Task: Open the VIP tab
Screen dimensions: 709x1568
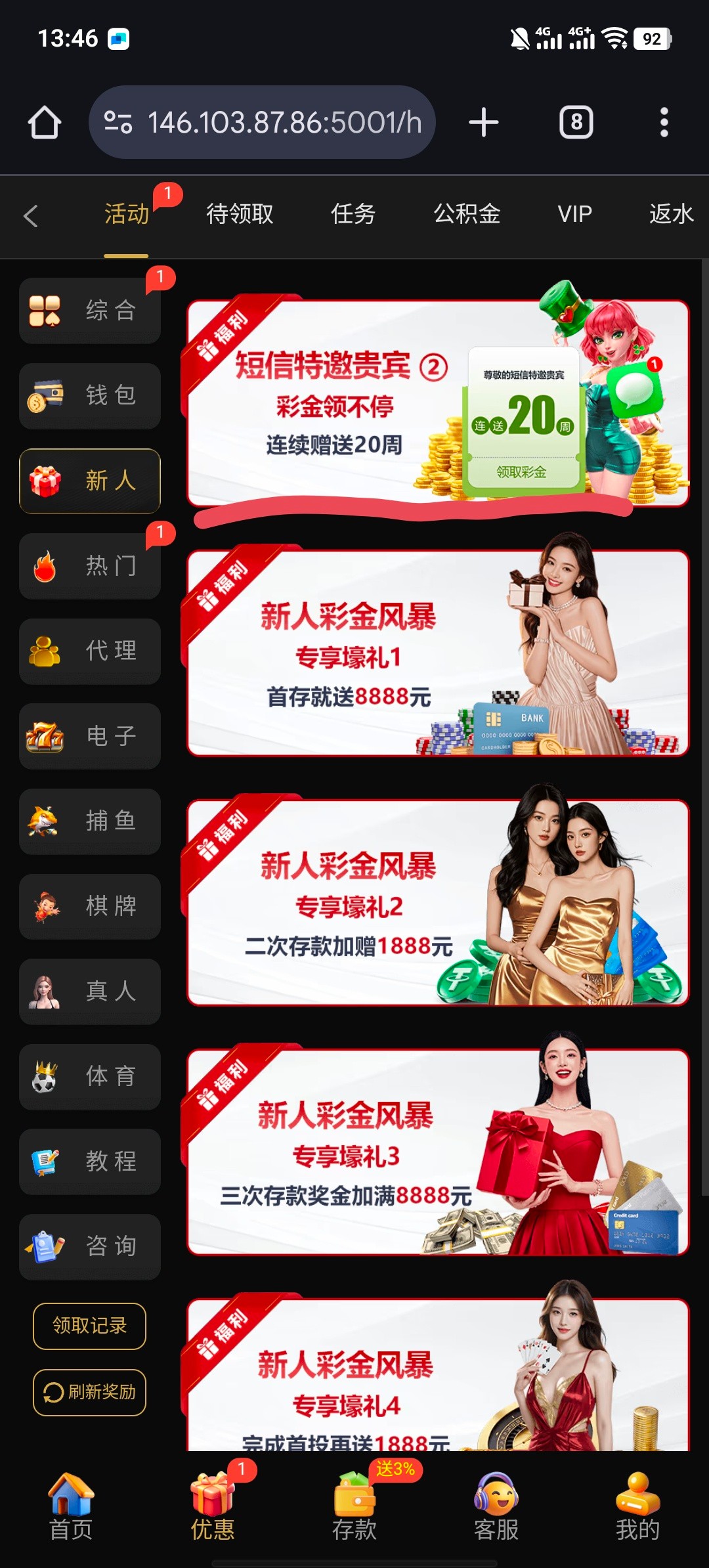Action: pyautogui.click(x=574, y=214)
